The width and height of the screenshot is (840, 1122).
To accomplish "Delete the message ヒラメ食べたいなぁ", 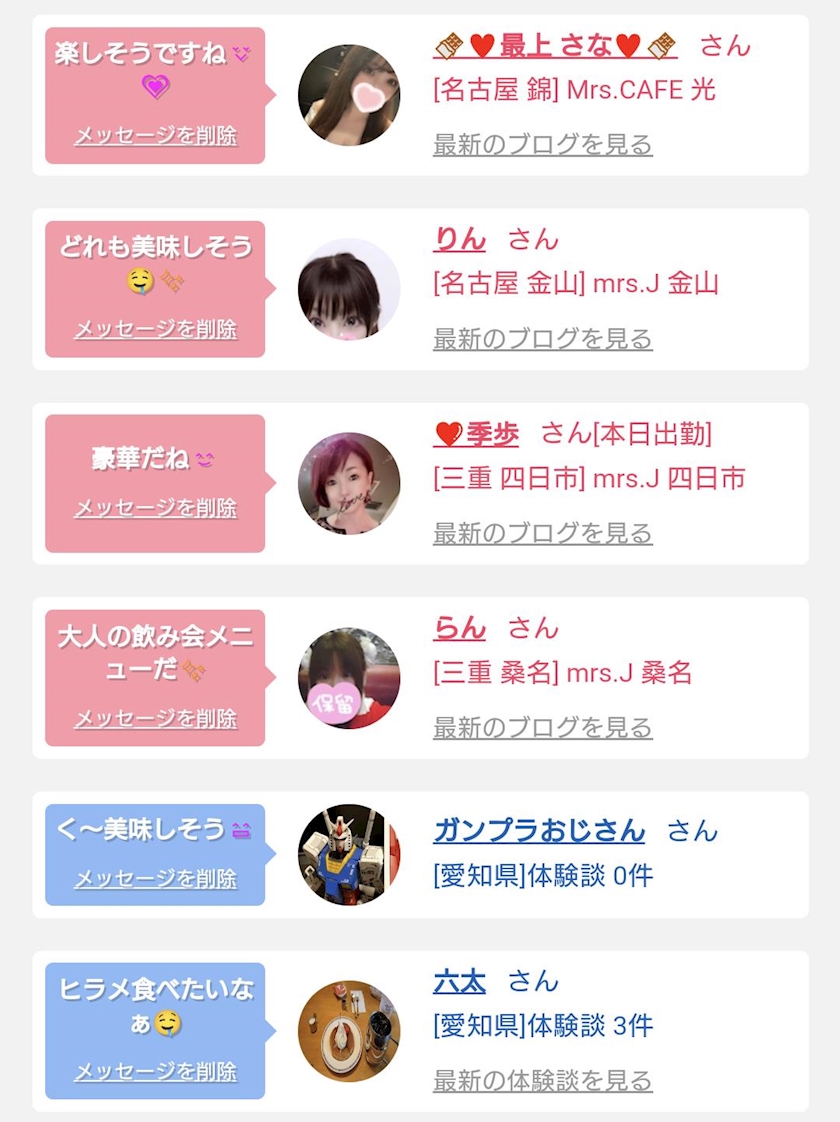I will coord(156,1072).
